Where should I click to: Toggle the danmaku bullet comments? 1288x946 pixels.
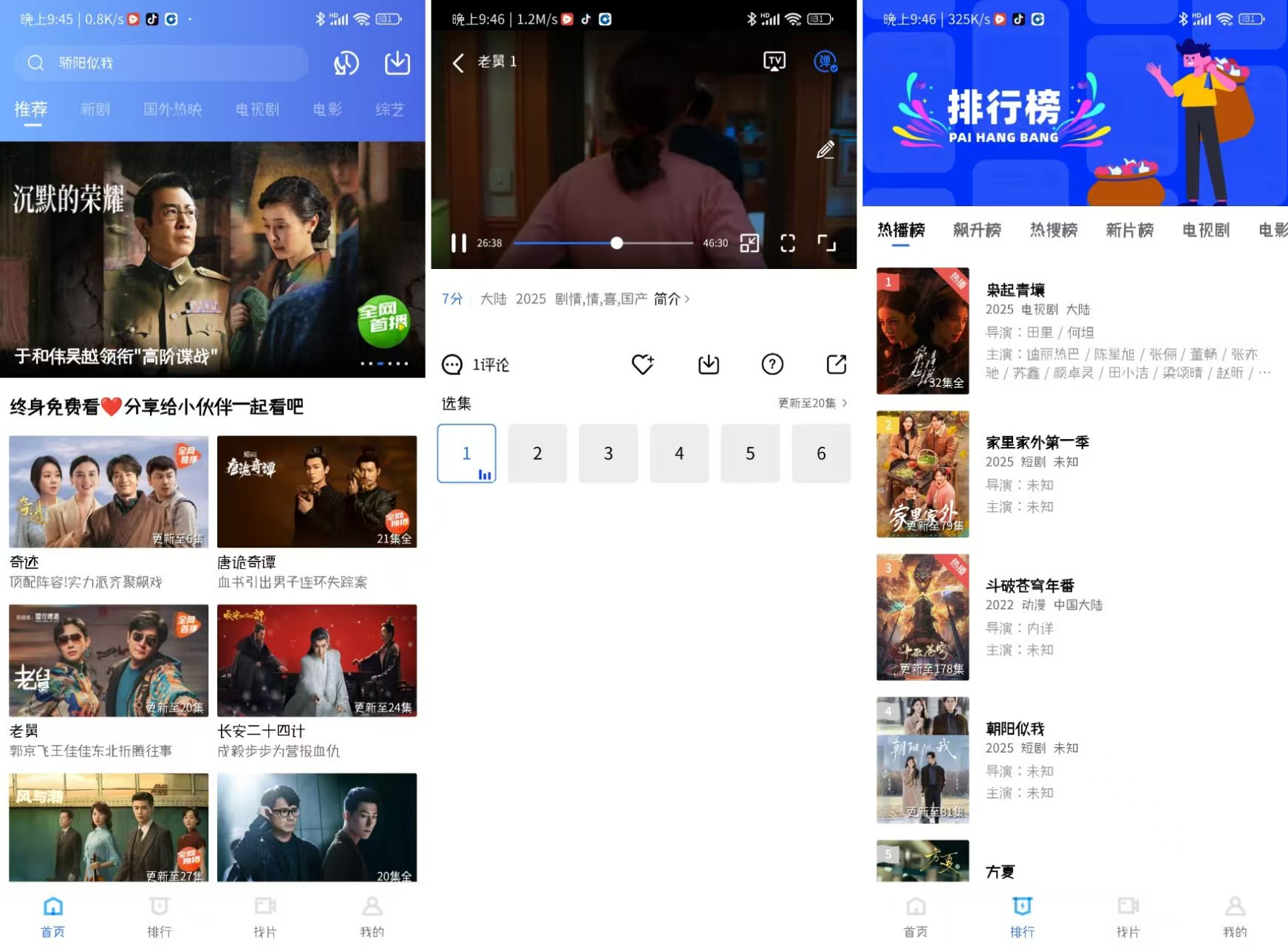(x=825, y=61)
